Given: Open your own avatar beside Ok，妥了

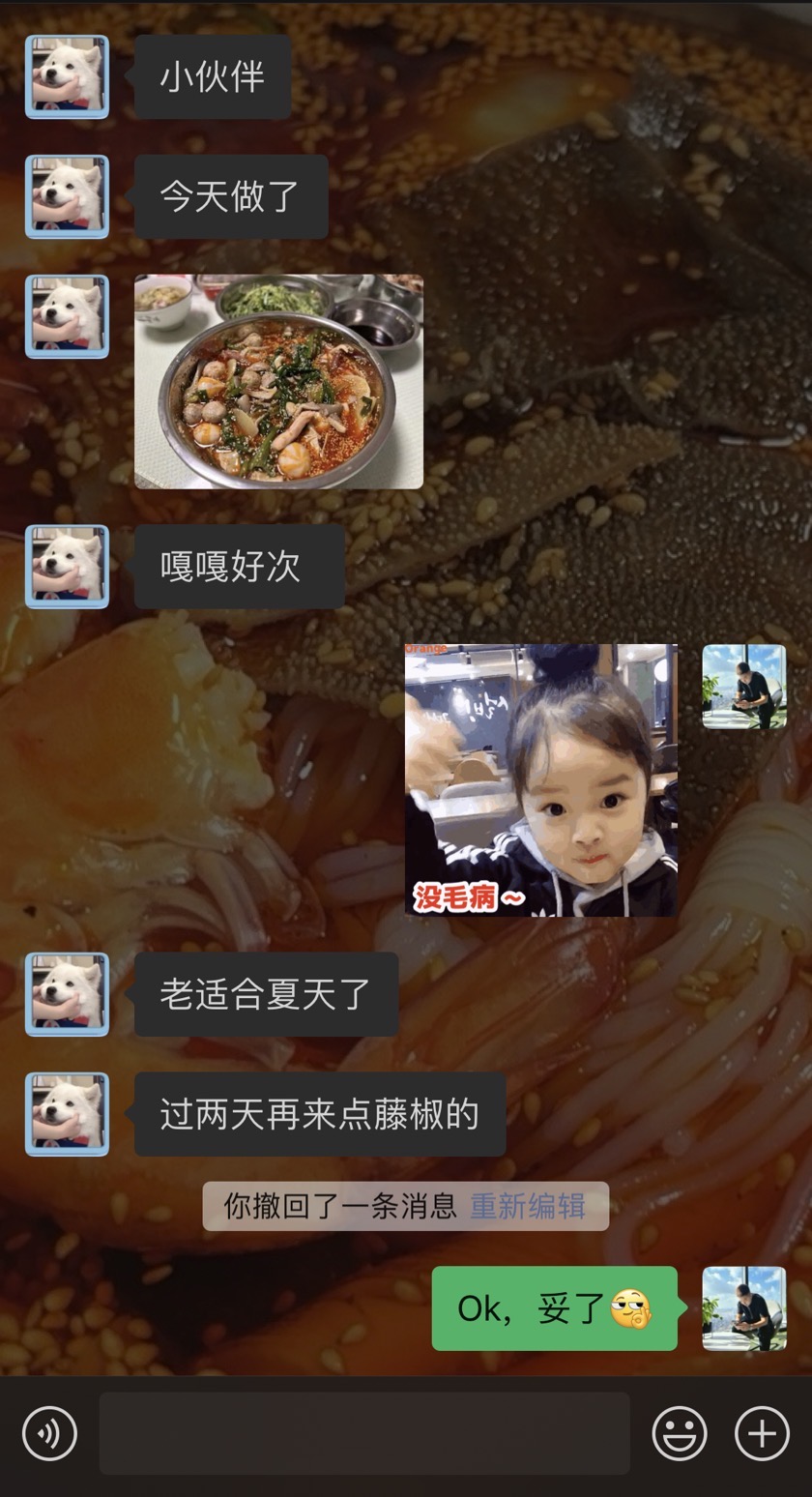Looking at the screenshot, I should click(743, 1307).
